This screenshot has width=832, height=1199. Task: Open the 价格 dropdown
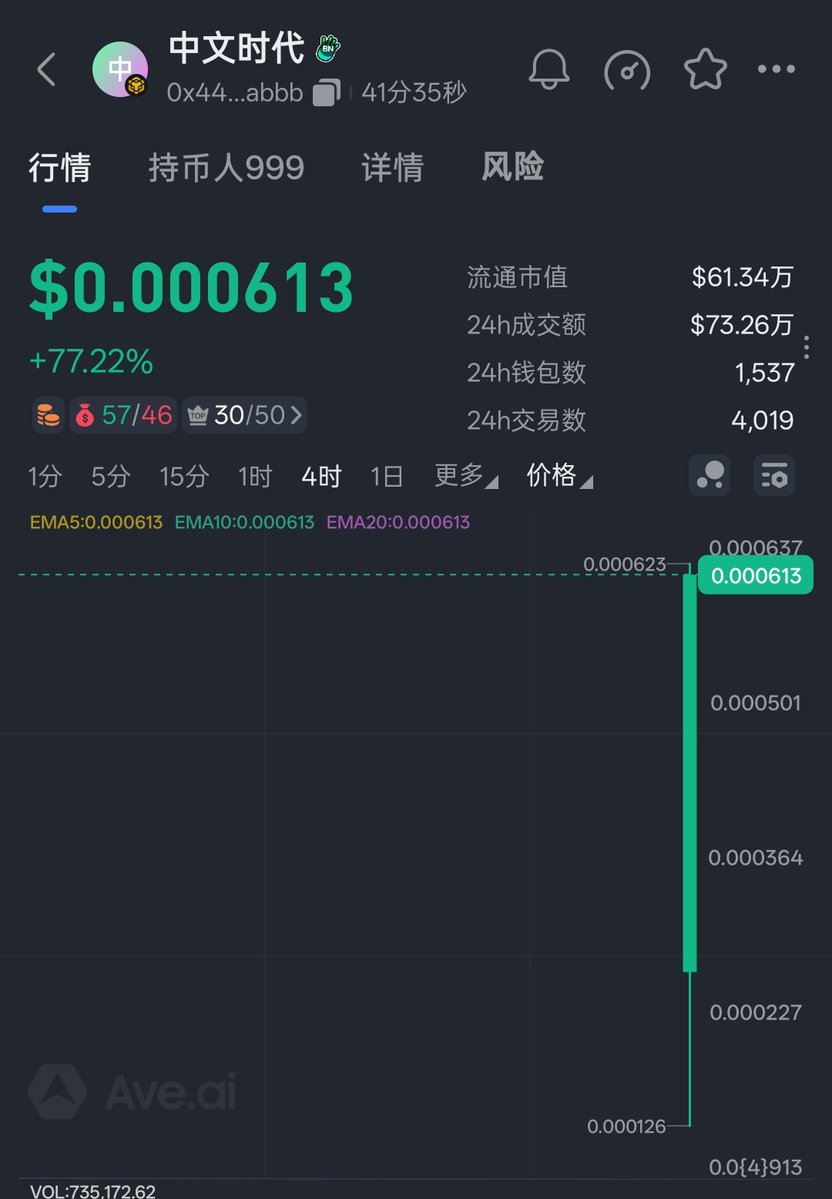point(558,477)
